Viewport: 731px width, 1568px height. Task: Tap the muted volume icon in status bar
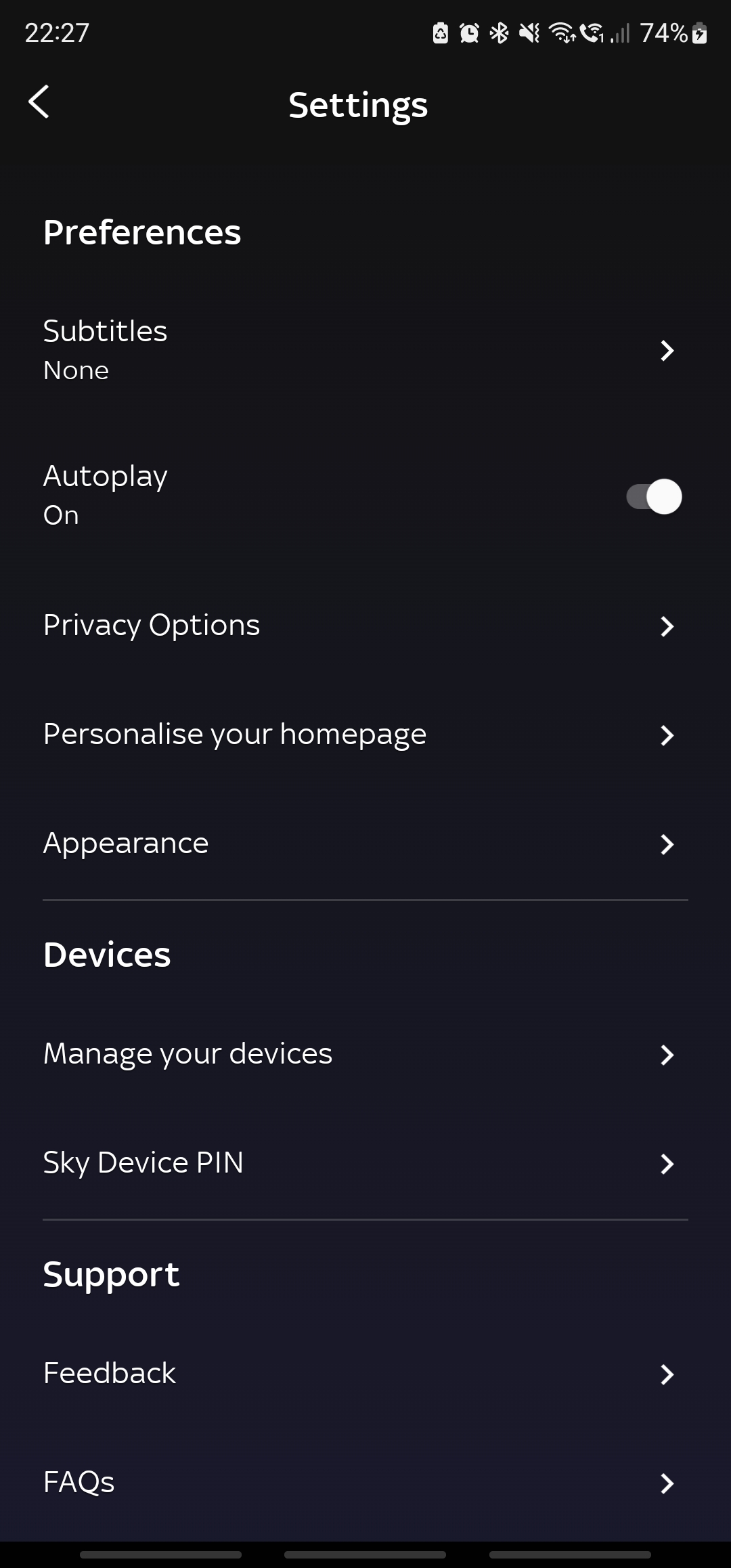click(529, 33)
